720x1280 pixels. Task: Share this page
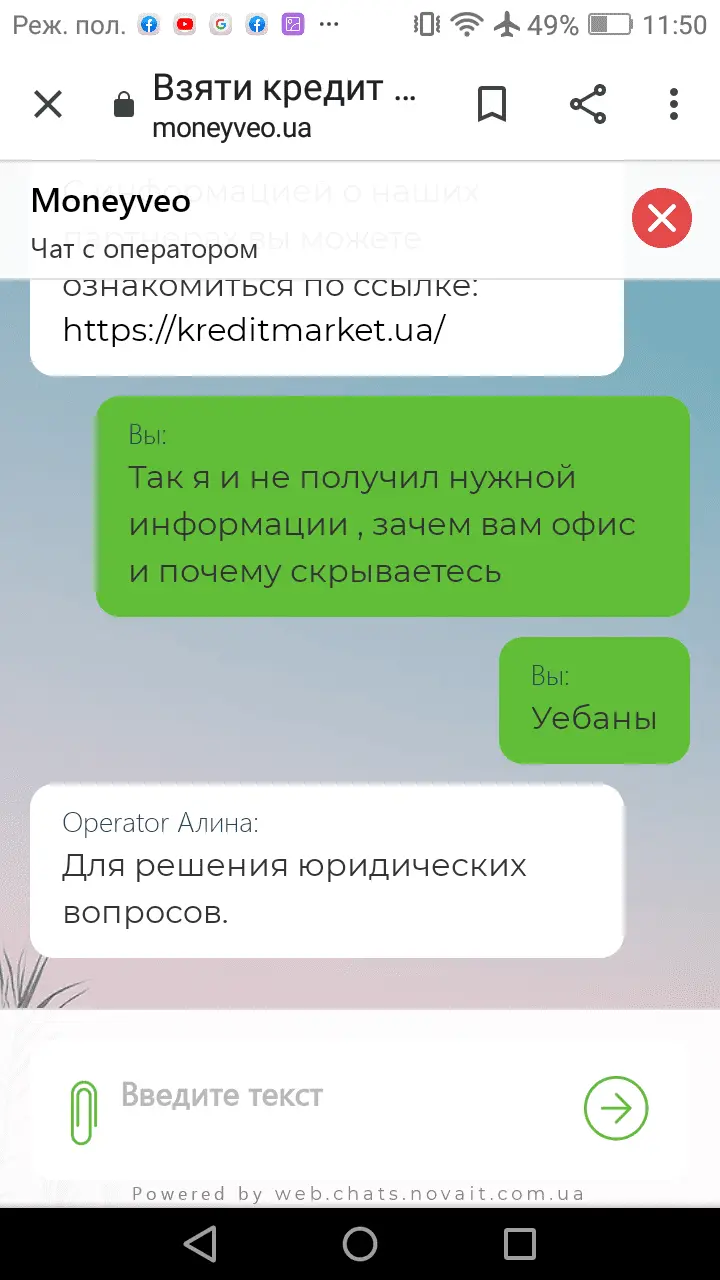pos(588,104)
